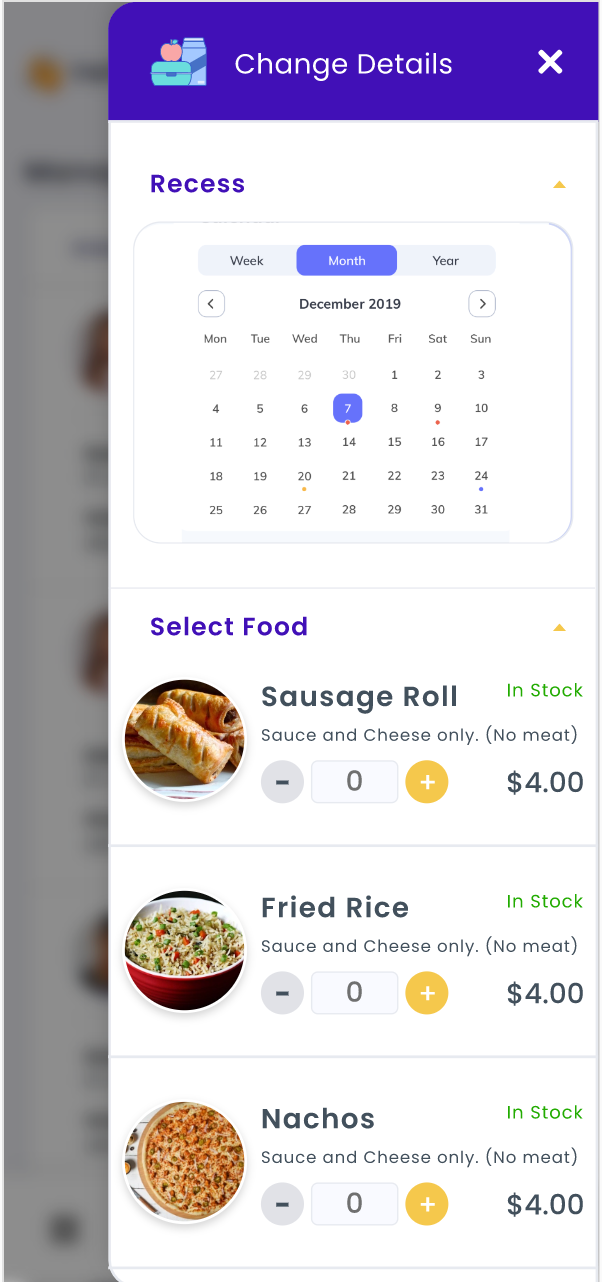Add one Fried Rice
This screenshot has width=602, height=1282.
click(427, 993)
